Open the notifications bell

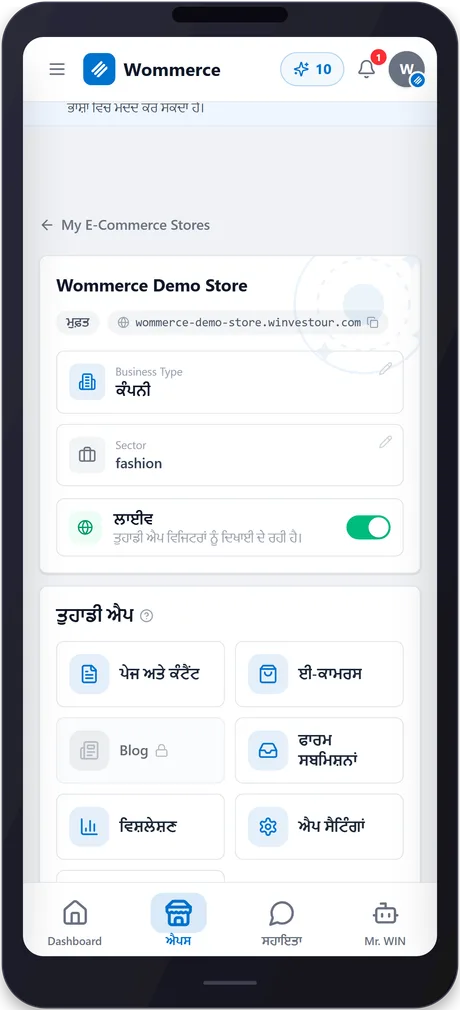point(367,69)
